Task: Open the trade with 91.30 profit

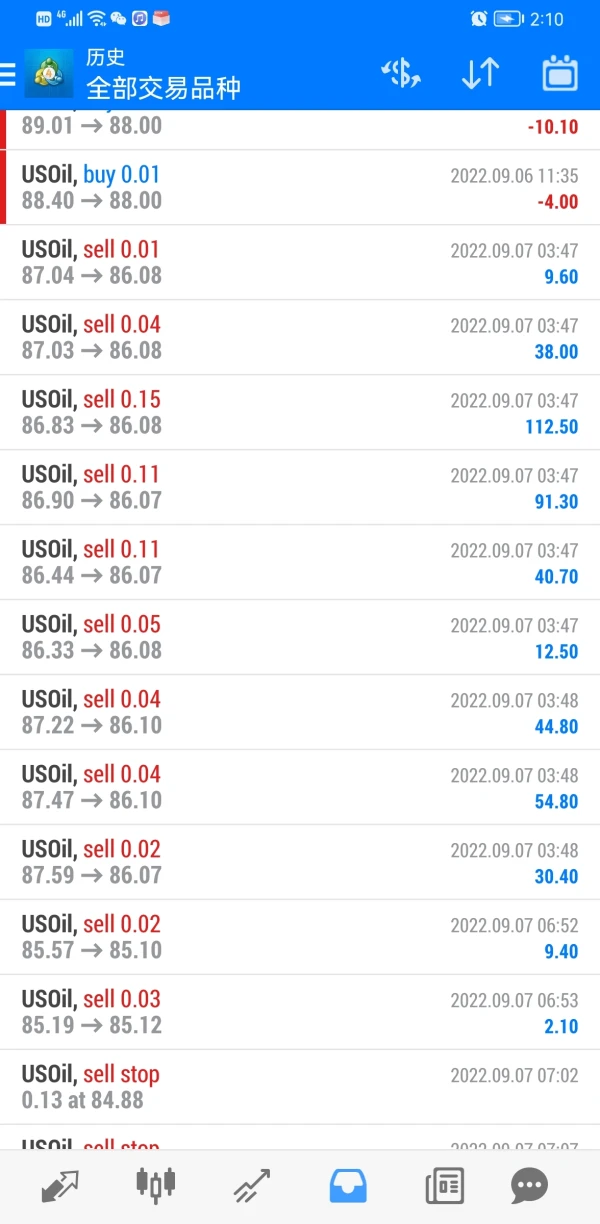Action: tap(300, 487)
